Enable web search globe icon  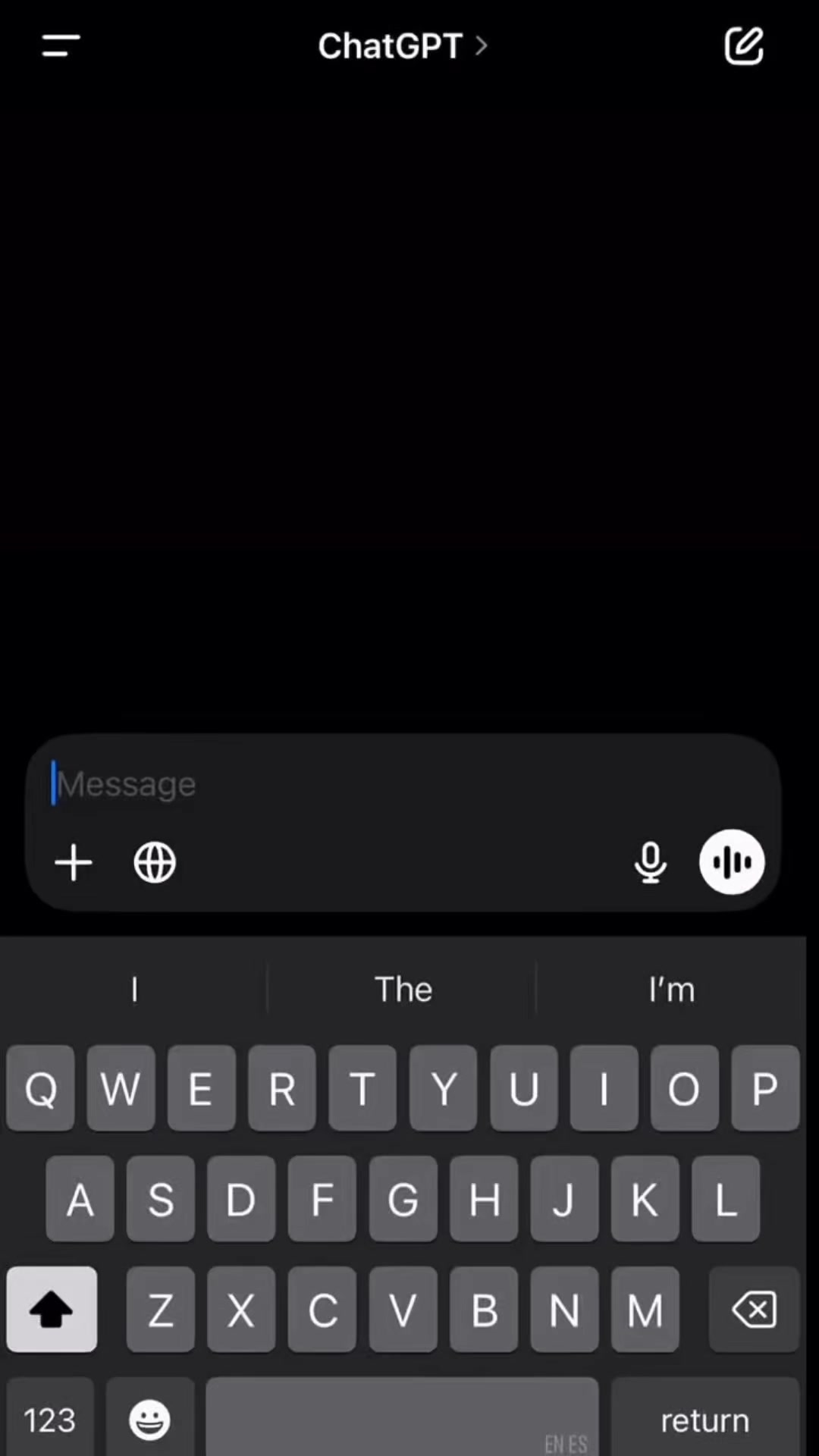(155, 863)
